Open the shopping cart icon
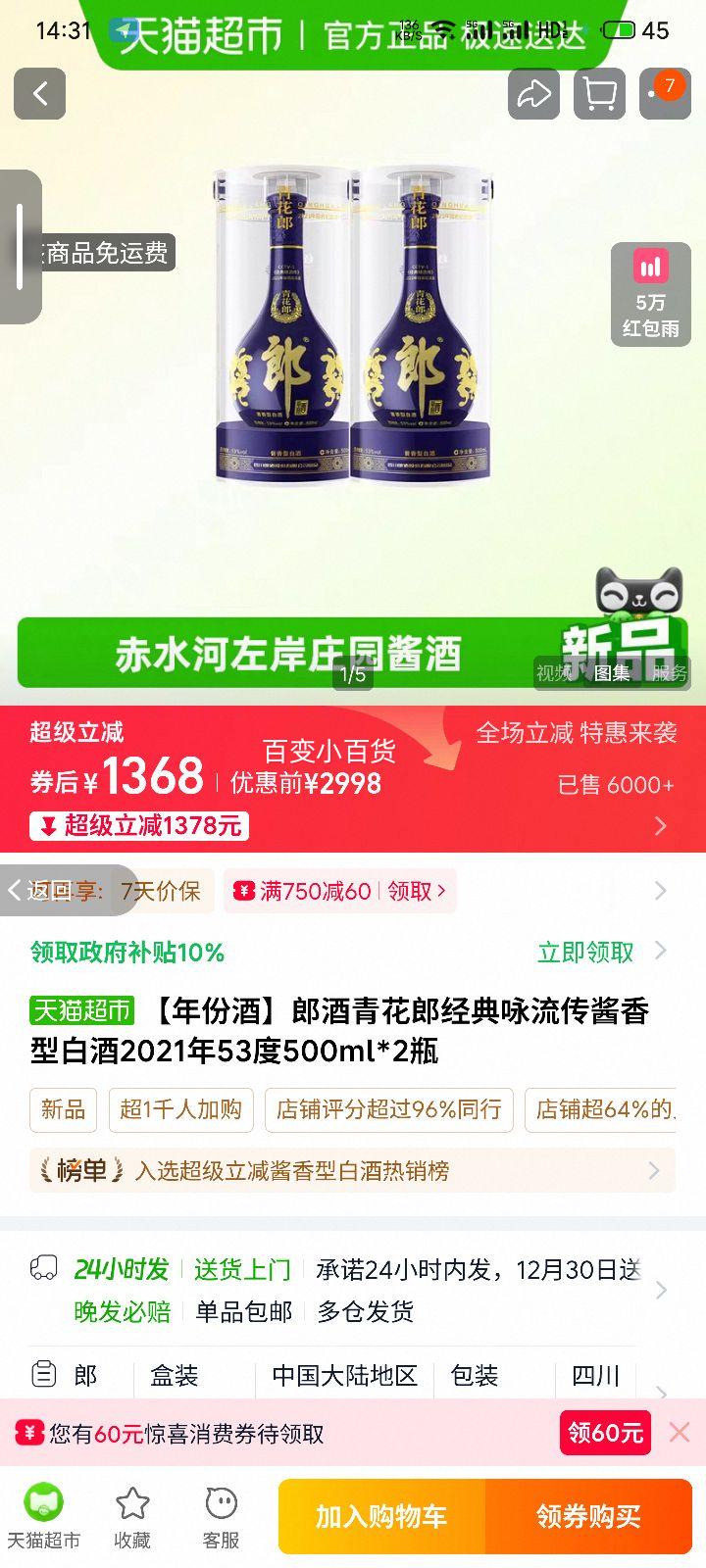 (x=599, y=94)
